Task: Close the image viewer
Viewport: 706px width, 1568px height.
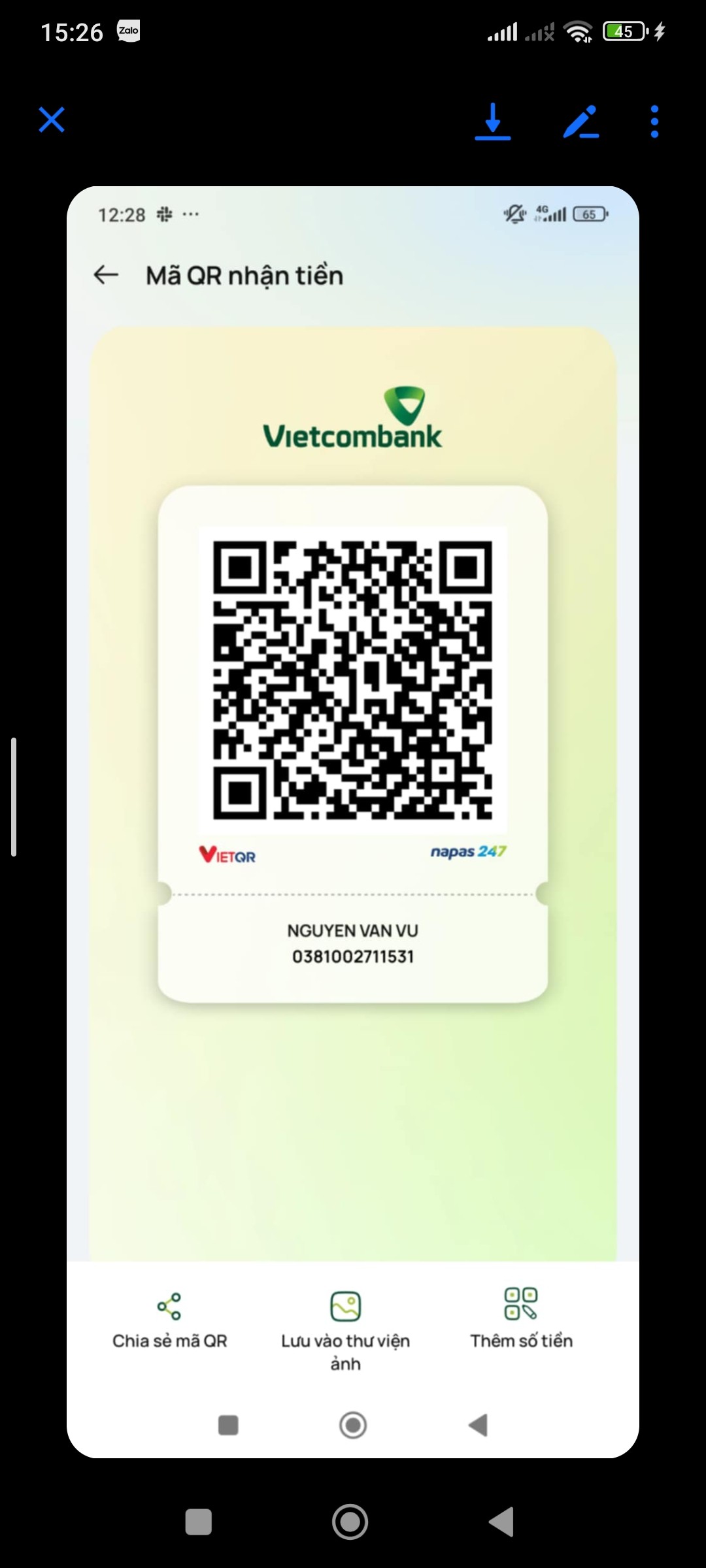Action: [x=52, y=120]
